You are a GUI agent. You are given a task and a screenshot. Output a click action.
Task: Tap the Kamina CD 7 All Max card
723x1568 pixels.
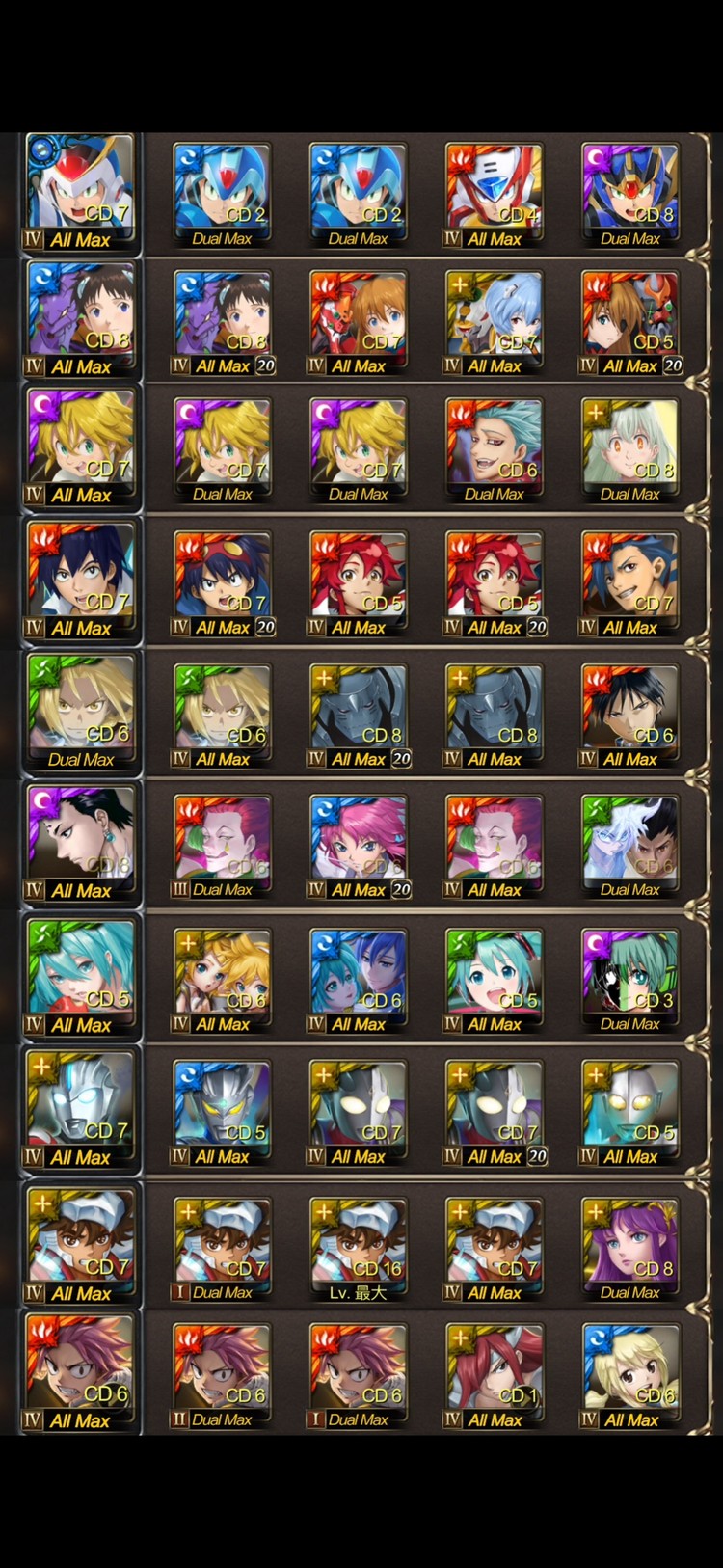coord(629,581)
